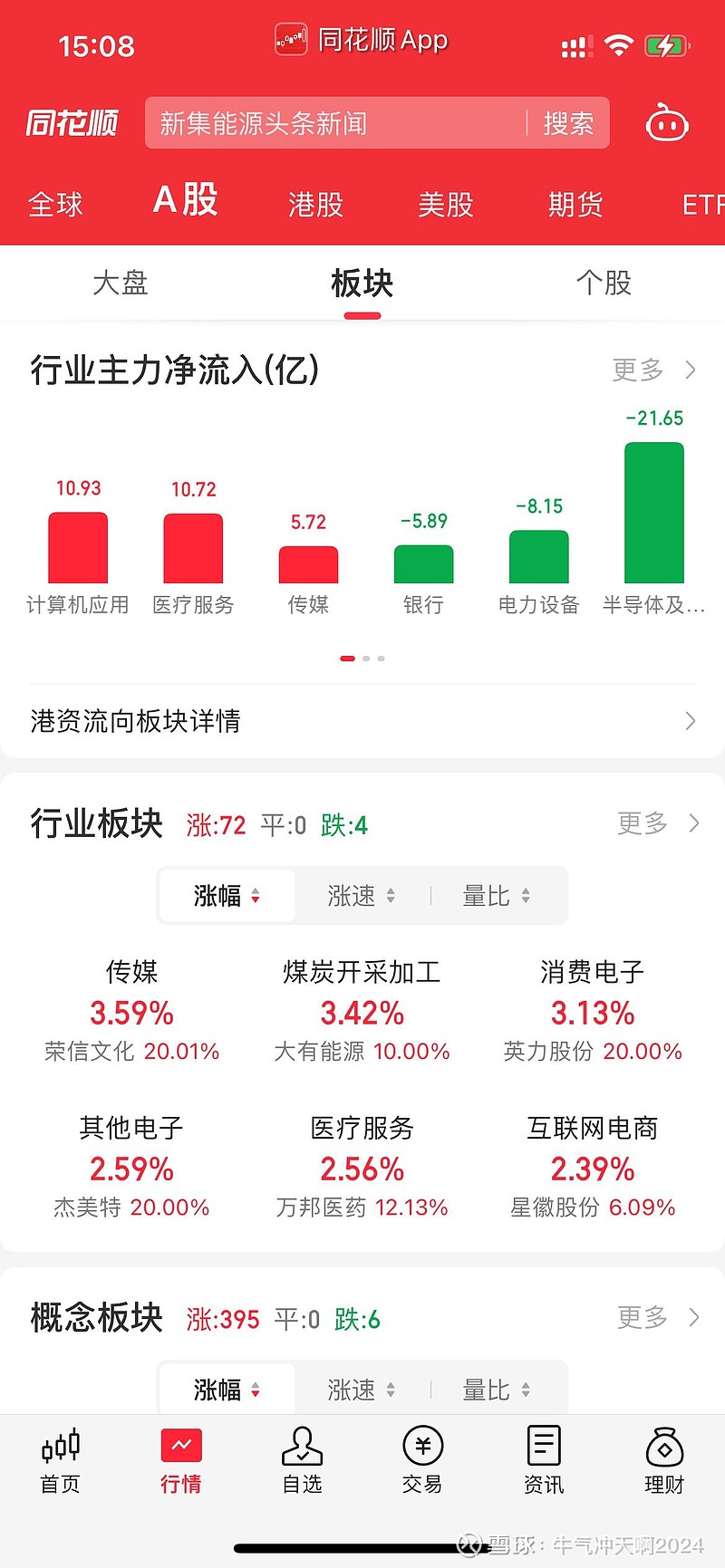Toggle 量比 sorting in 概念板块
Image resolution: width=725 pixels, height=1568 pixels.
pos(494,1389)
